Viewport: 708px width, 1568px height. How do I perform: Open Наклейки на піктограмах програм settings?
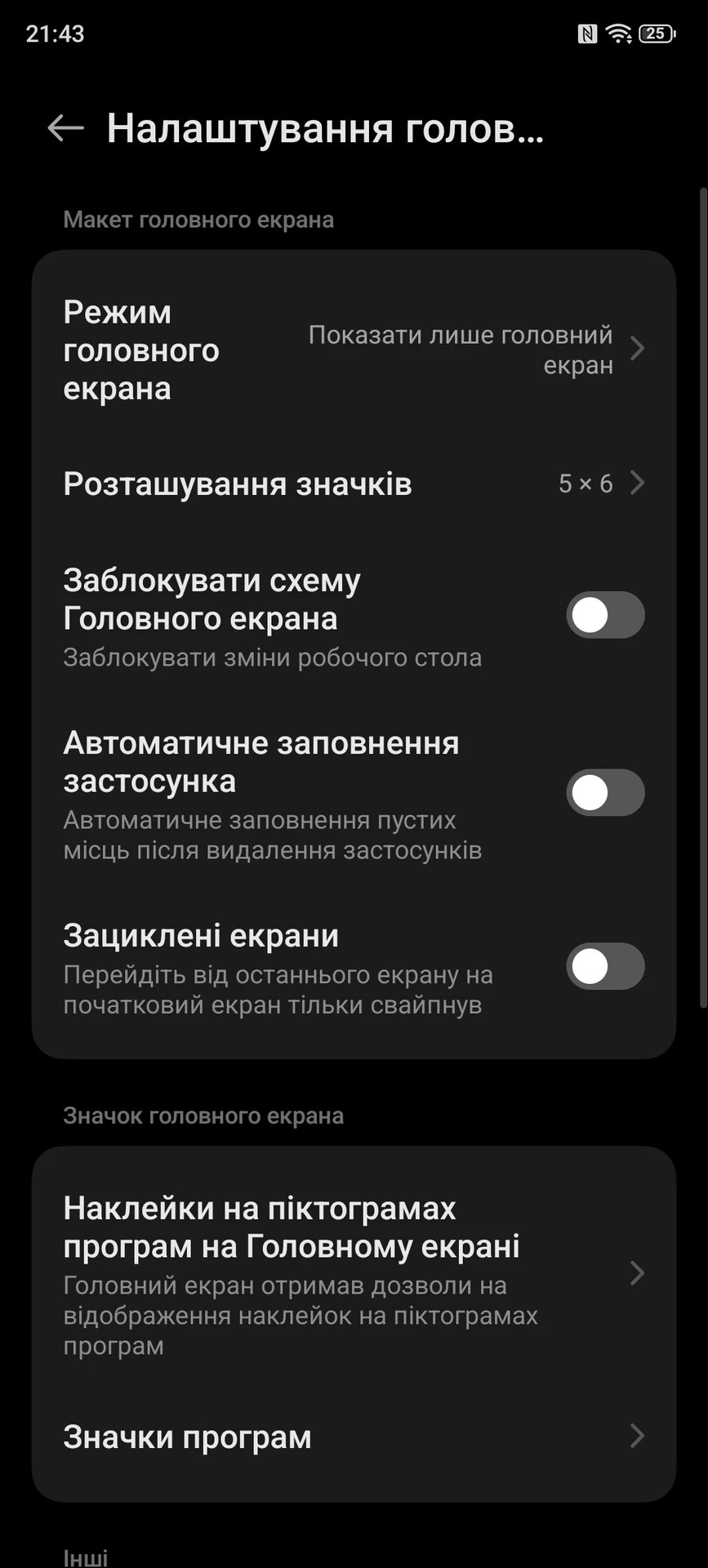(x=354, y=1273)
